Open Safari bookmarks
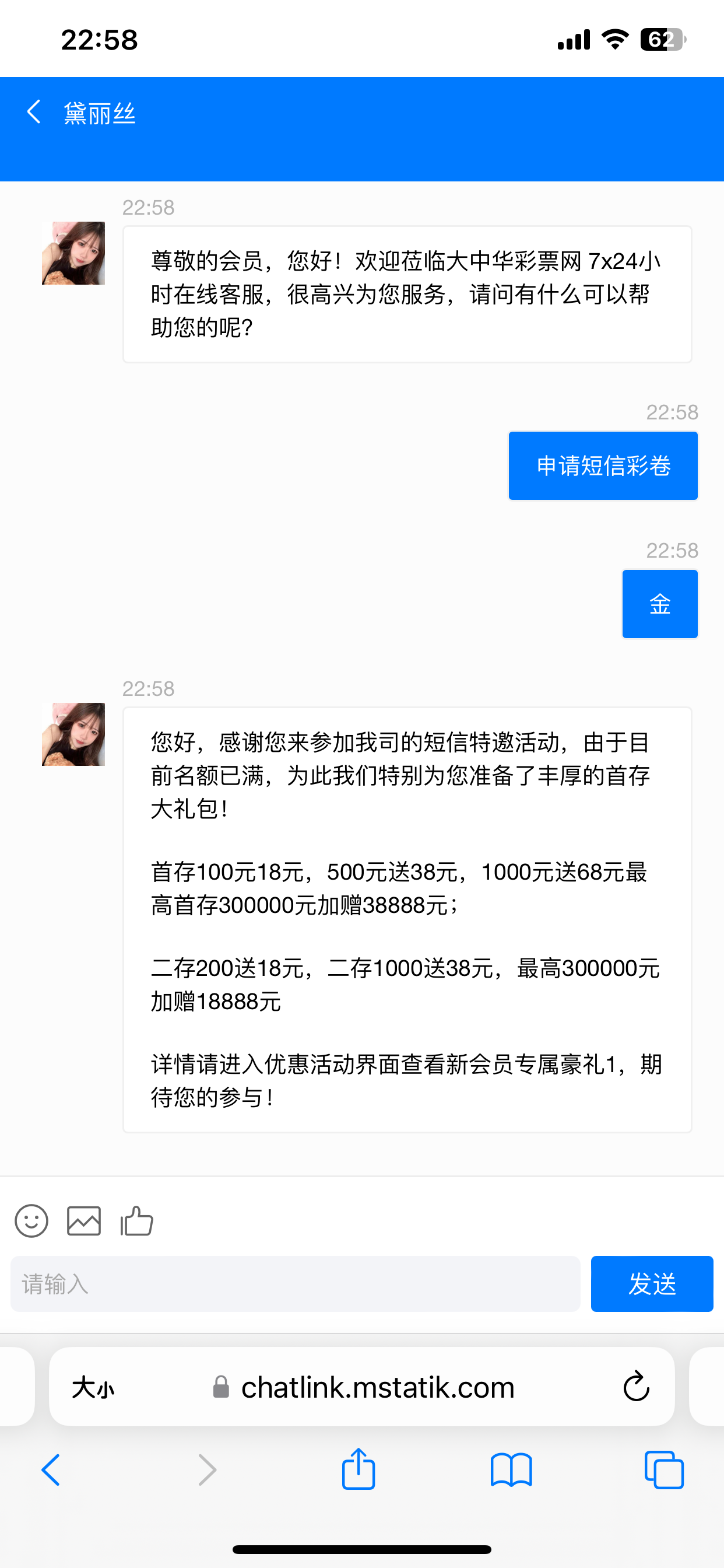 (511, 1470)
